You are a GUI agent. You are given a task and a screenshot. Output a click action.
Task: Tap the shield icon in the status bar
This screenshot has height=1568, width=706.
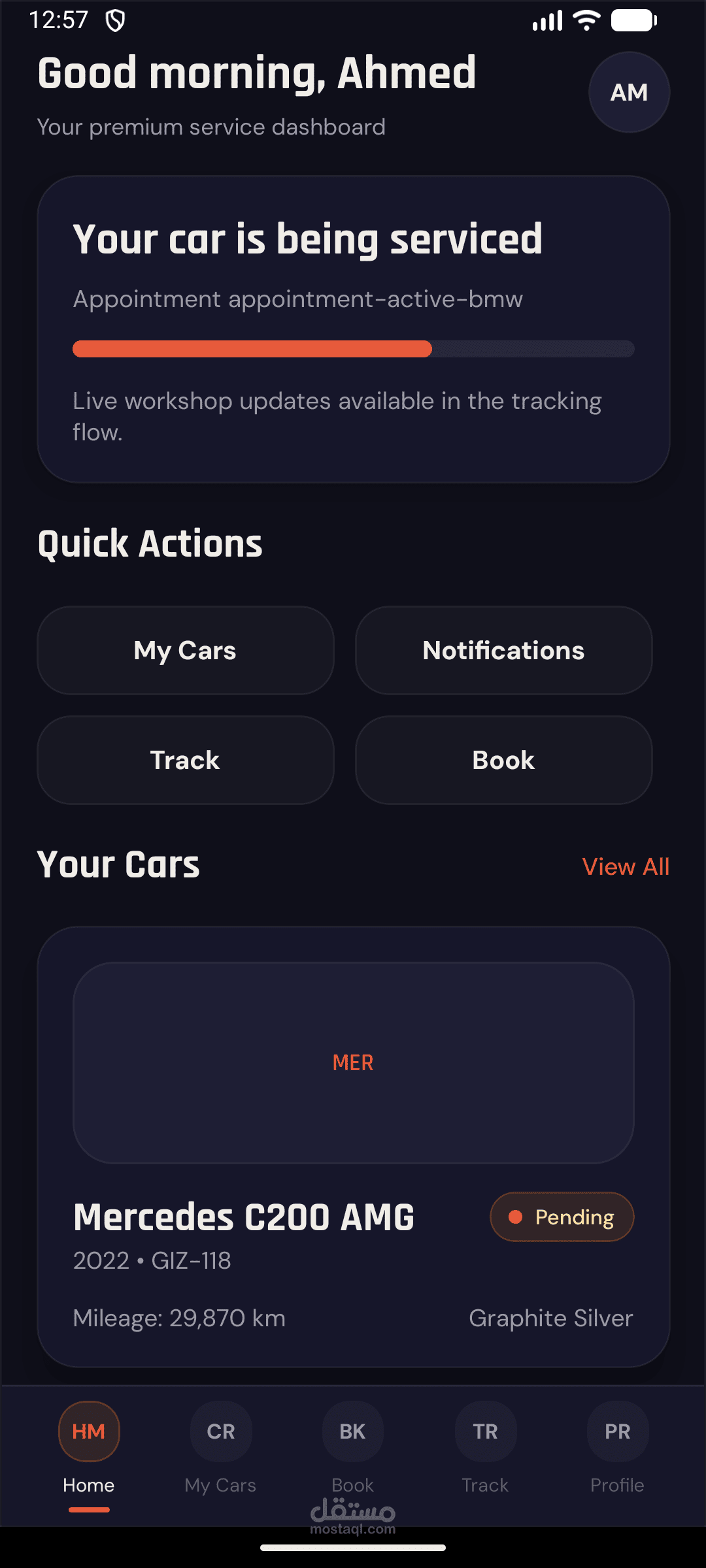114,20
